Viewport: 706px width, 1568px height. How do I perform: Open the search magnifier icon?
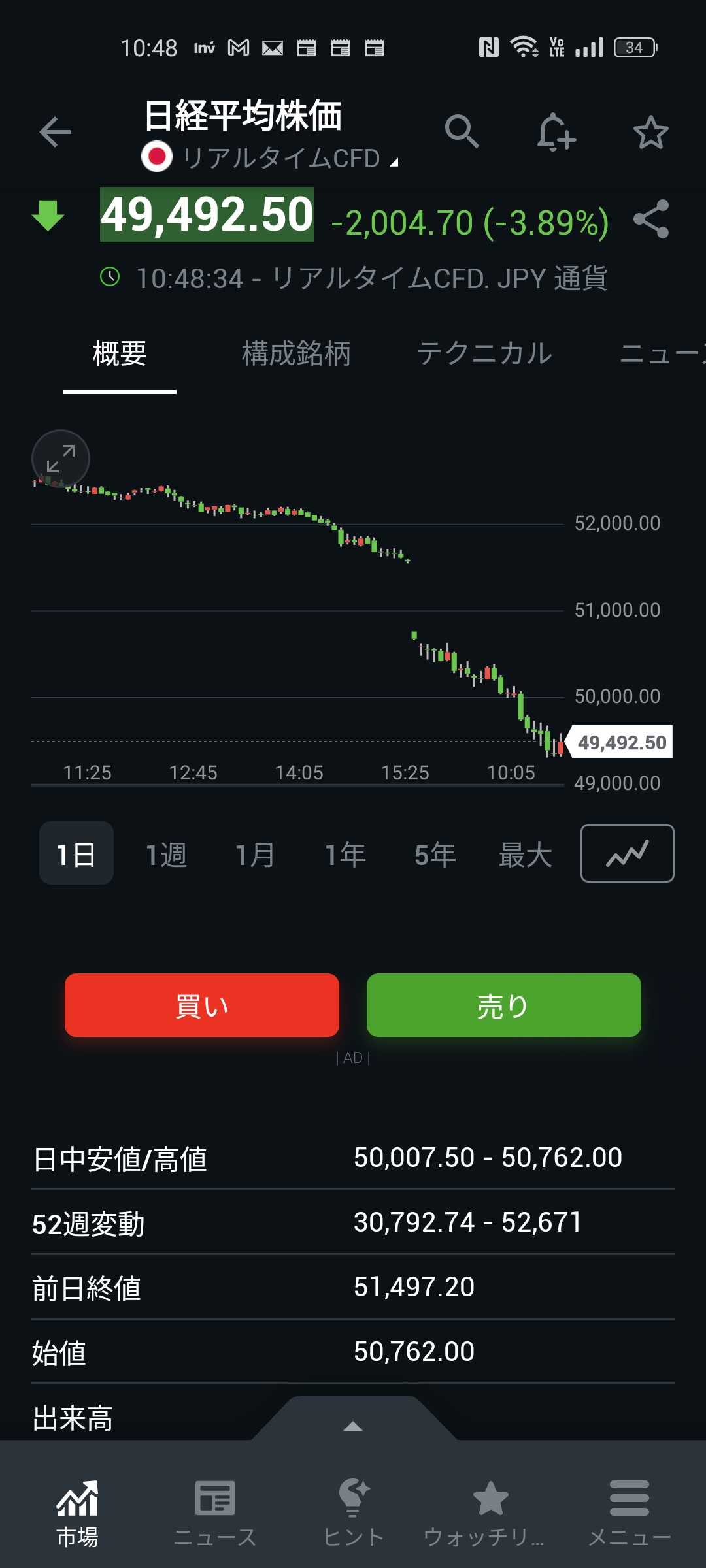(x=462, y=131)
